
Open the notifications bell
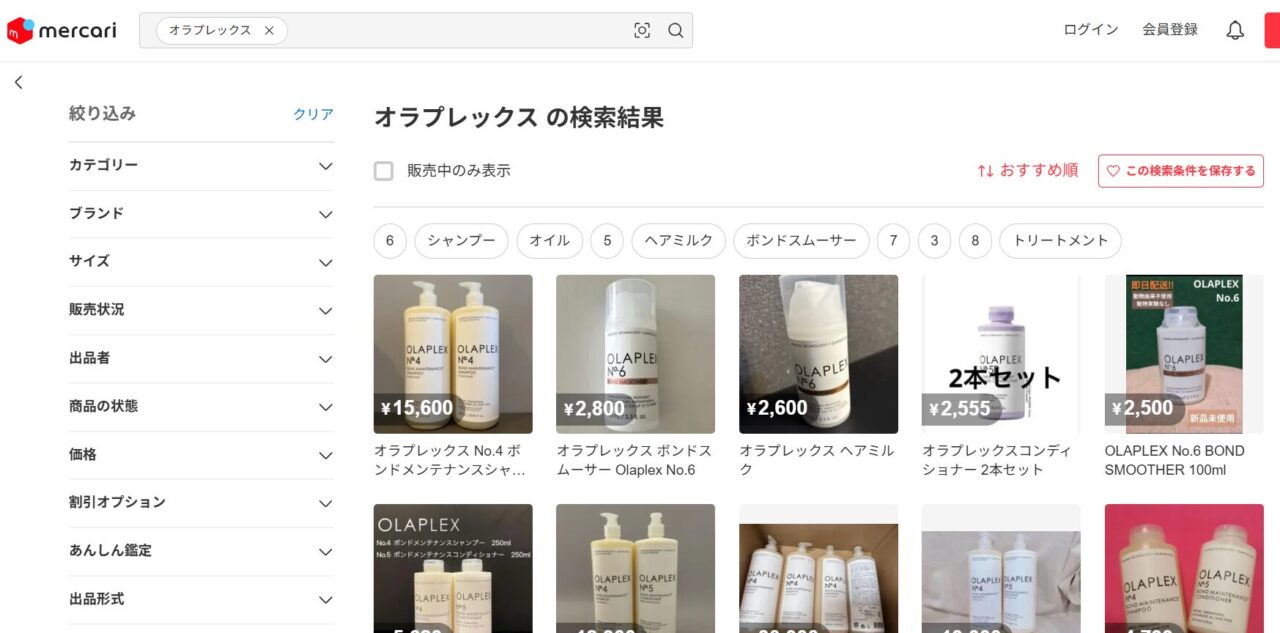tap(1235, 30)
